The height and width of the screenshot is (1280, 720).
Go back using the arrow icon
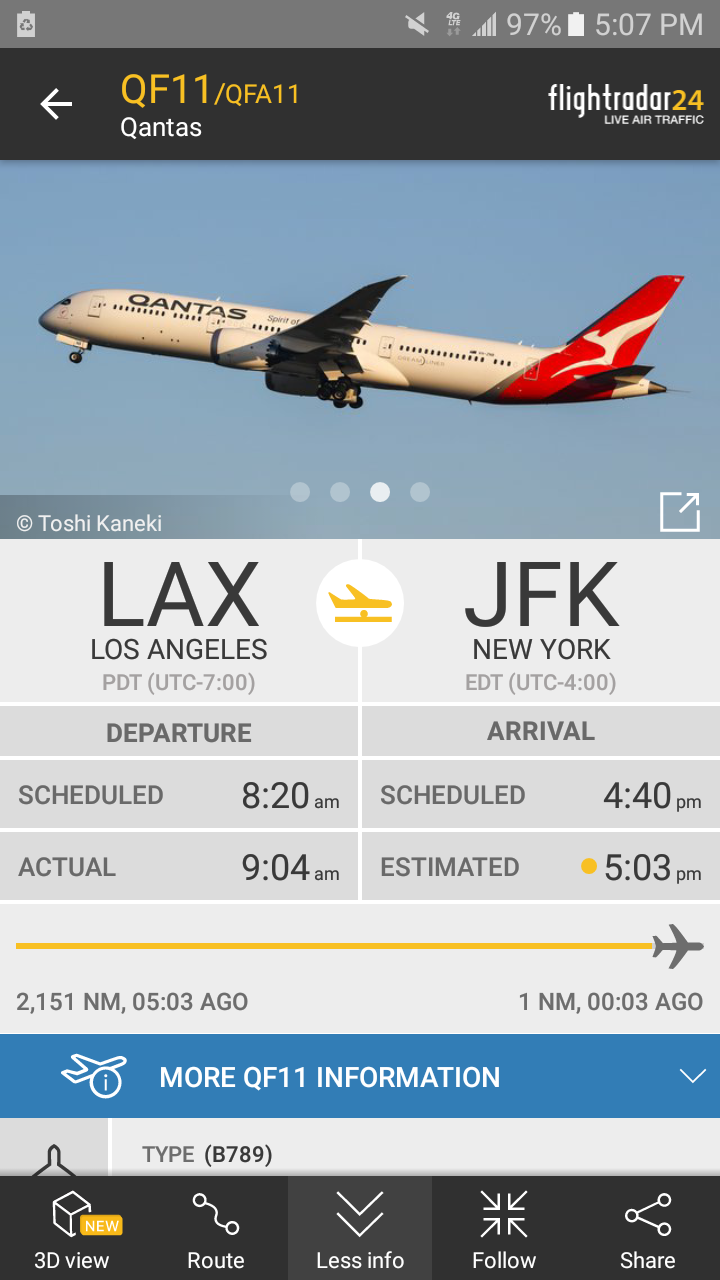[x=56, y=104]
